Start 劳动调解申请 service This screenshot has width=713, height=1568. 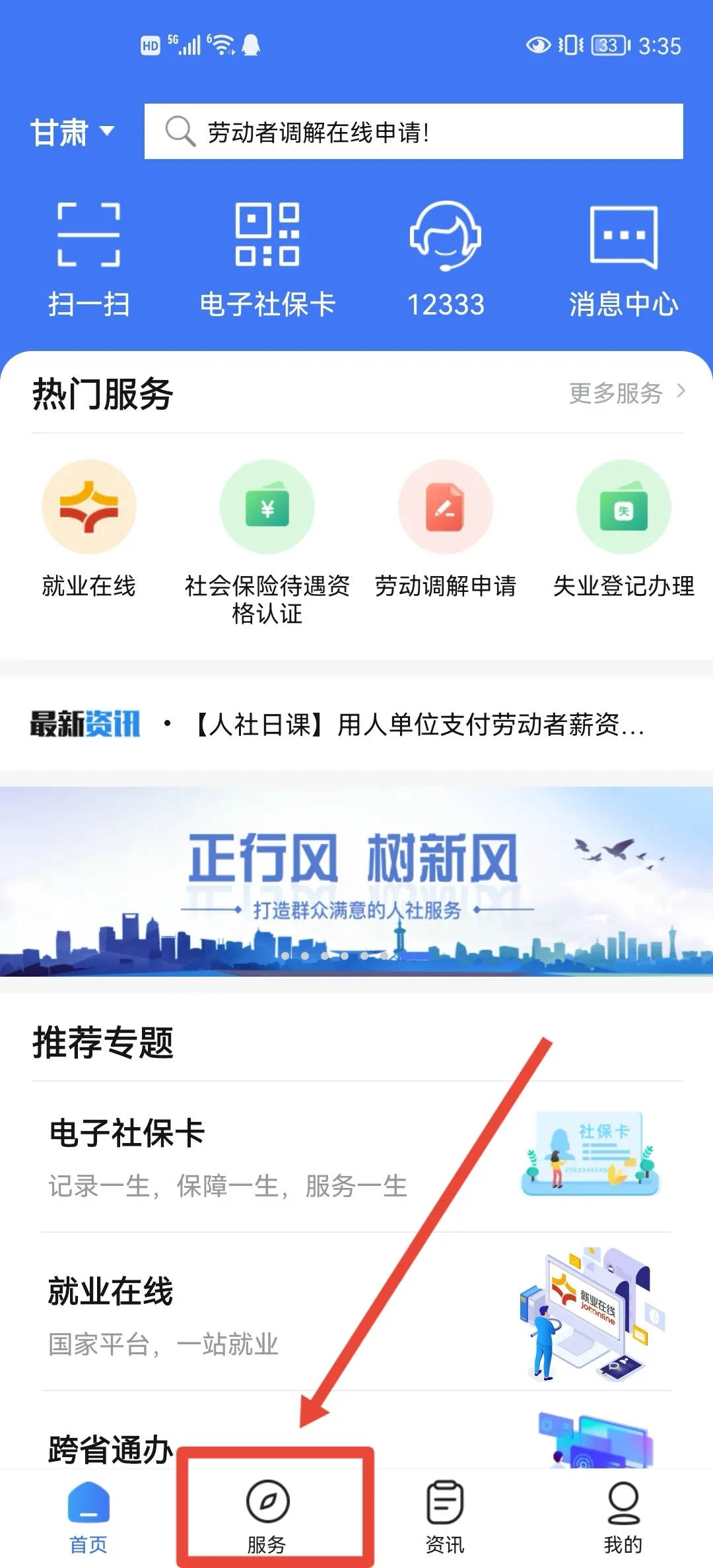coord(446,529)
